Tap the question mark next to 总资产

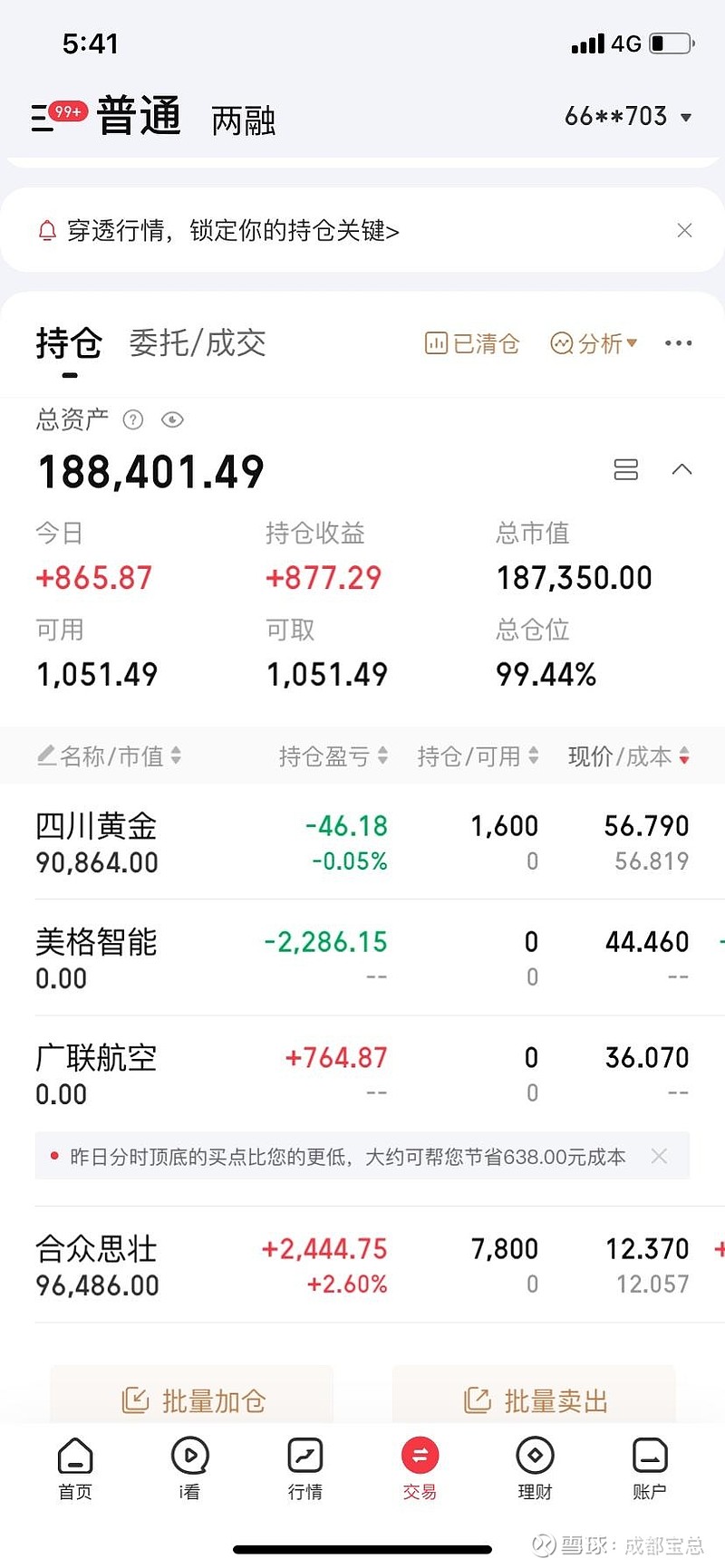point(132,419)
